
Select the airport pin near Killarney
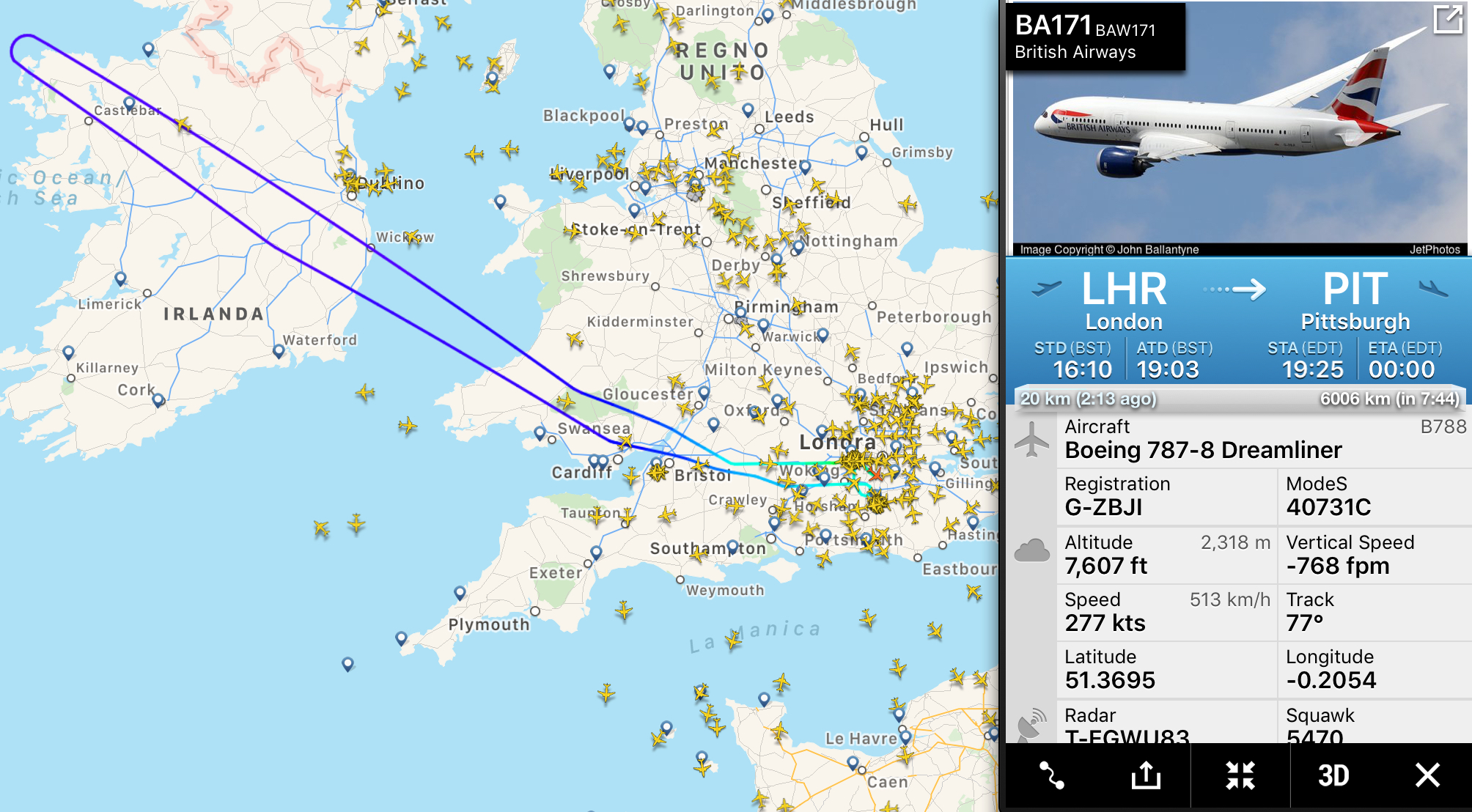(x=68, y=352)
